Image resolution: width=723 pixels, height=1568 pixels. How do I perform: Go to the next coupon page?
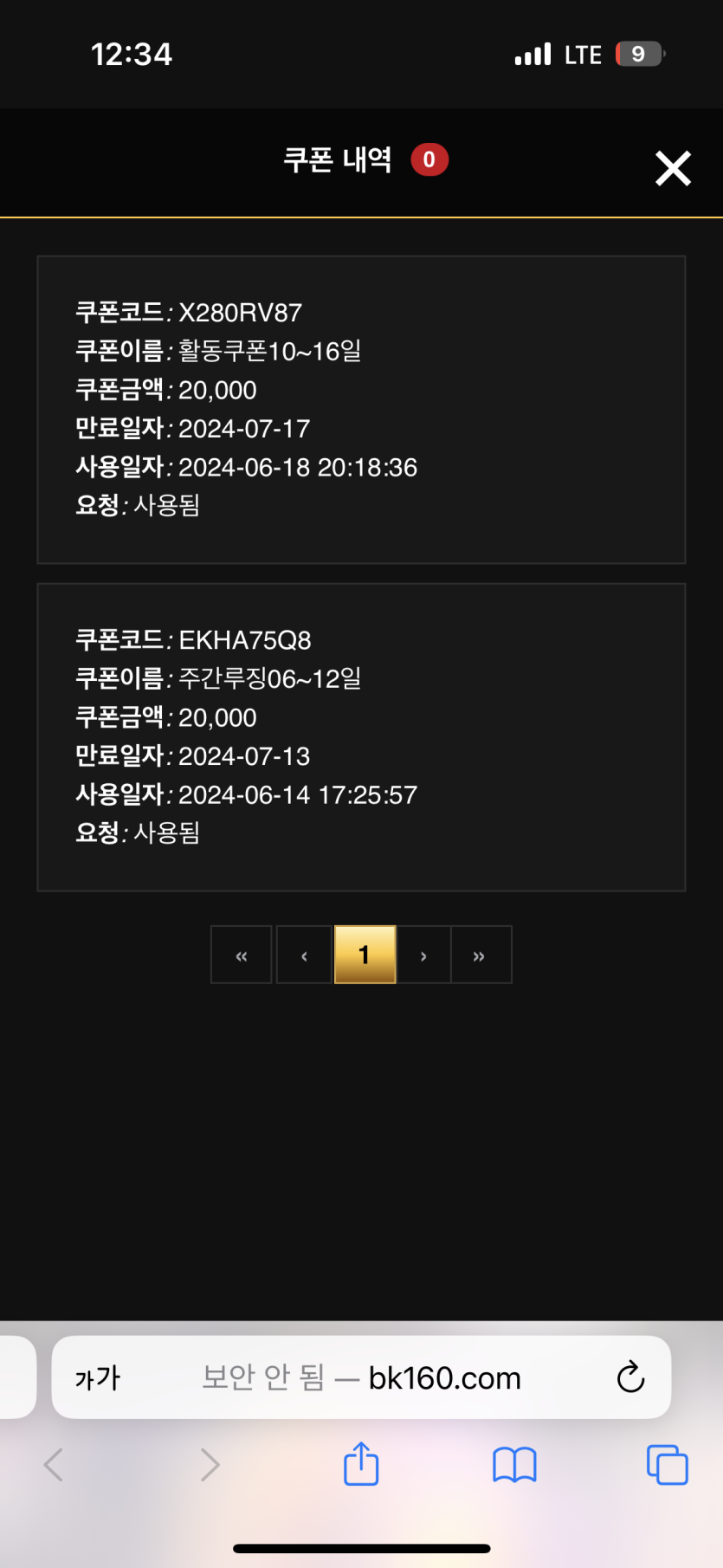pyautogui.click(x=423, y=955)
